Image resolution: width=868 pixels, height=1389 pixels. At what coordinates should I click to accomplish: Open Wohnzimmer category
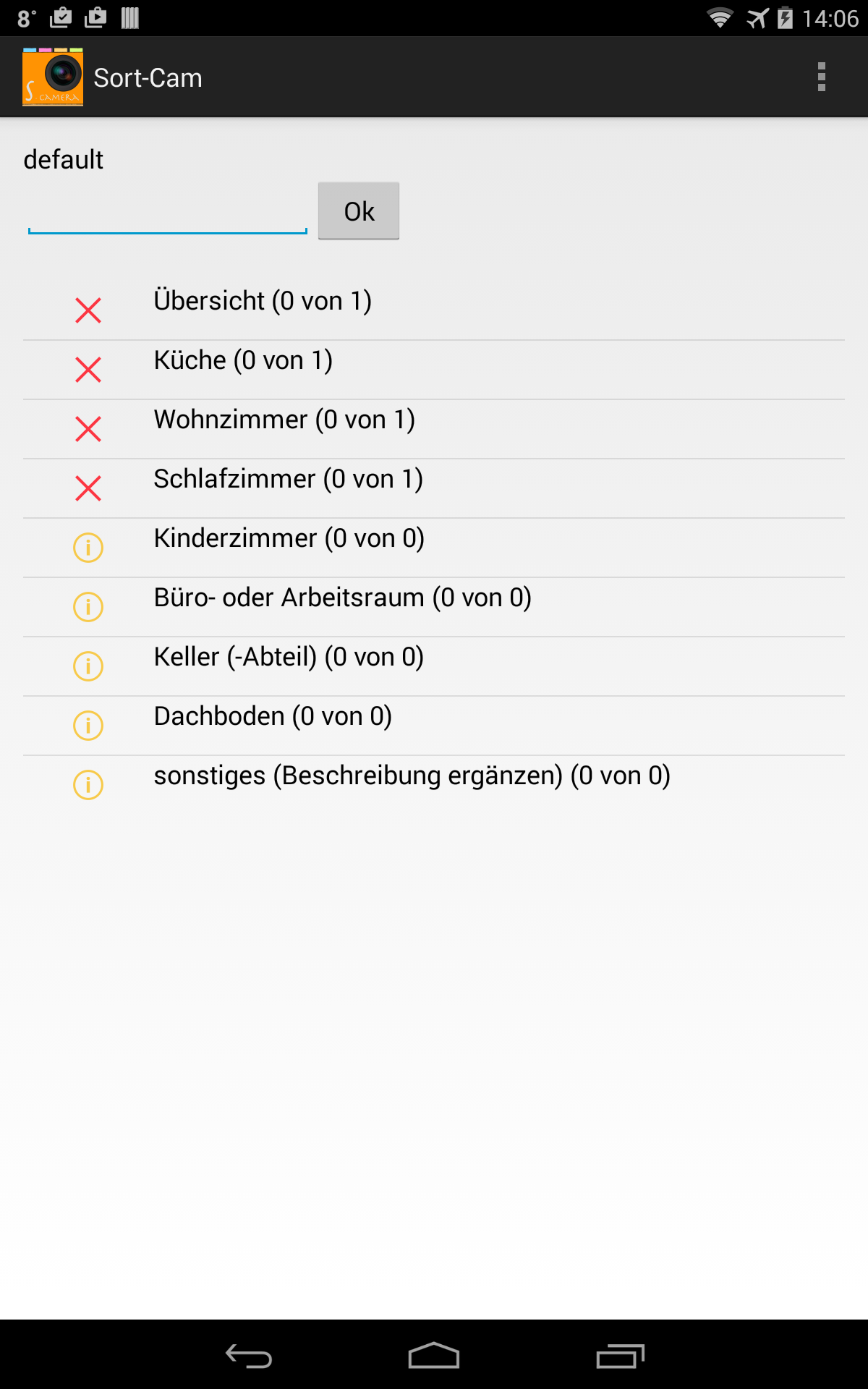pos(434,429)
